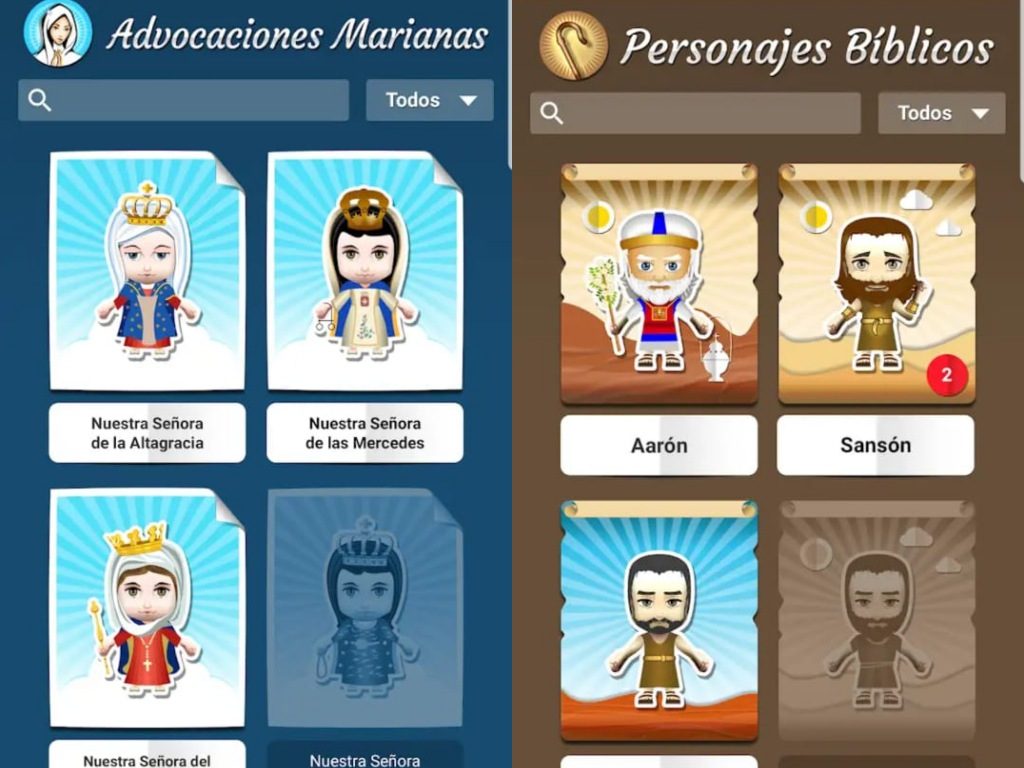The width and height of the screenshot is (1024, 768).
Task: Open the bearded character card with blue background
Action: tap(659, 620)
